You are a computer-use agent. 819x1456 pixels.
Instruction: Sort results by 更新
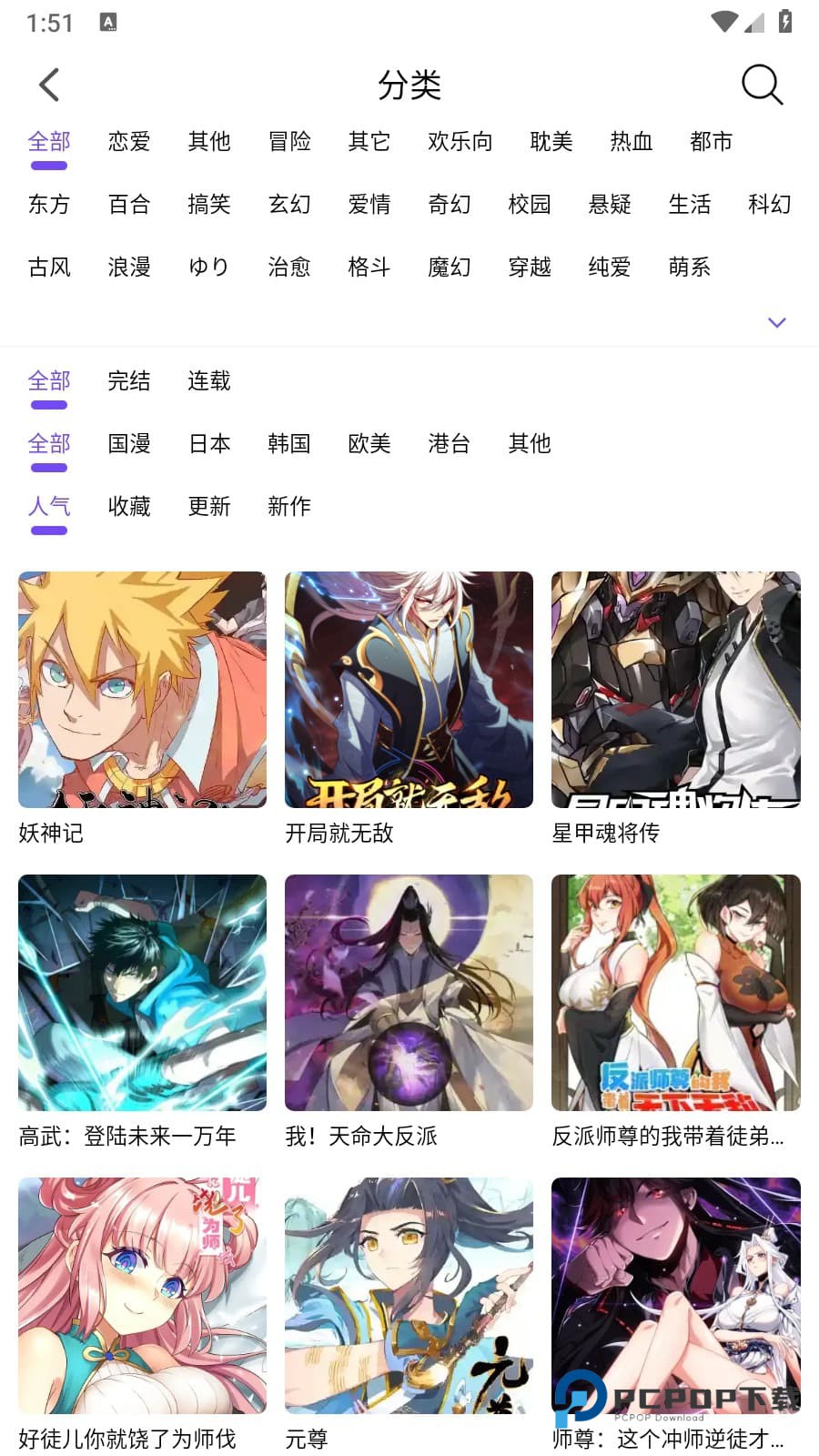pyautogui.click(x=209, y=506)
